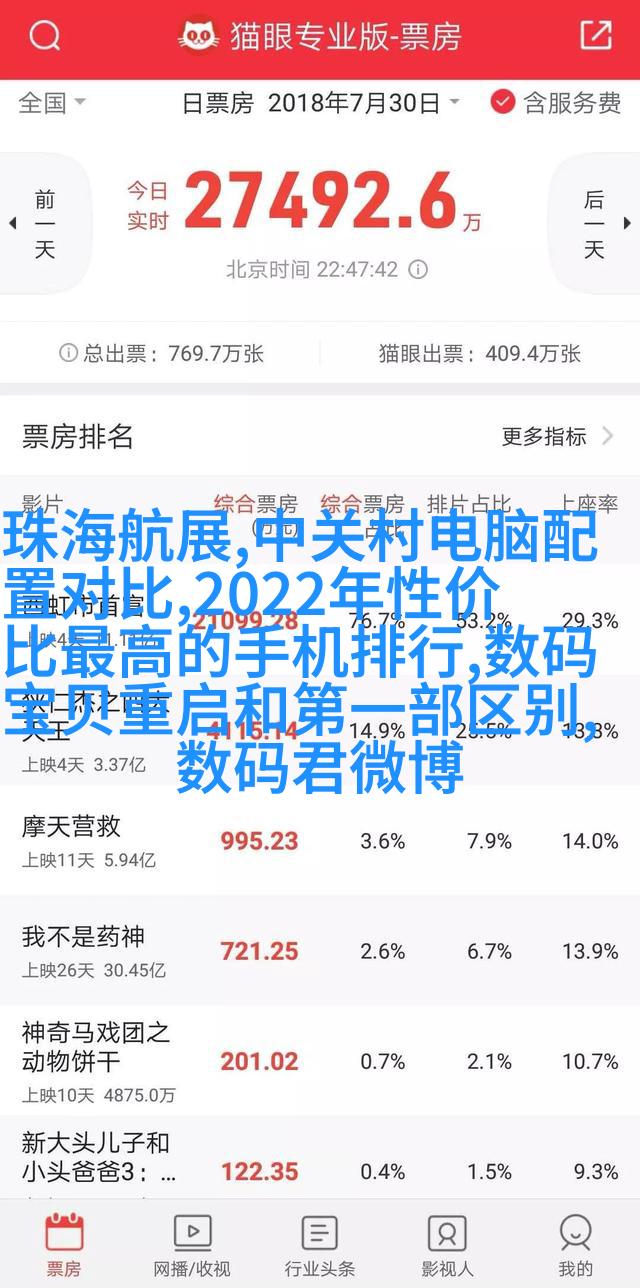Switch to the 我的 tab
Viewport: 640px width, 1288px height.
[576, 1242]
